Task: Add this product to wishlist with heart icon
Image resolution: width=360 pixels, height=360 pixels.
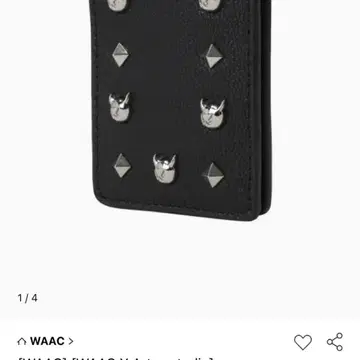Action: pos(303,342)
